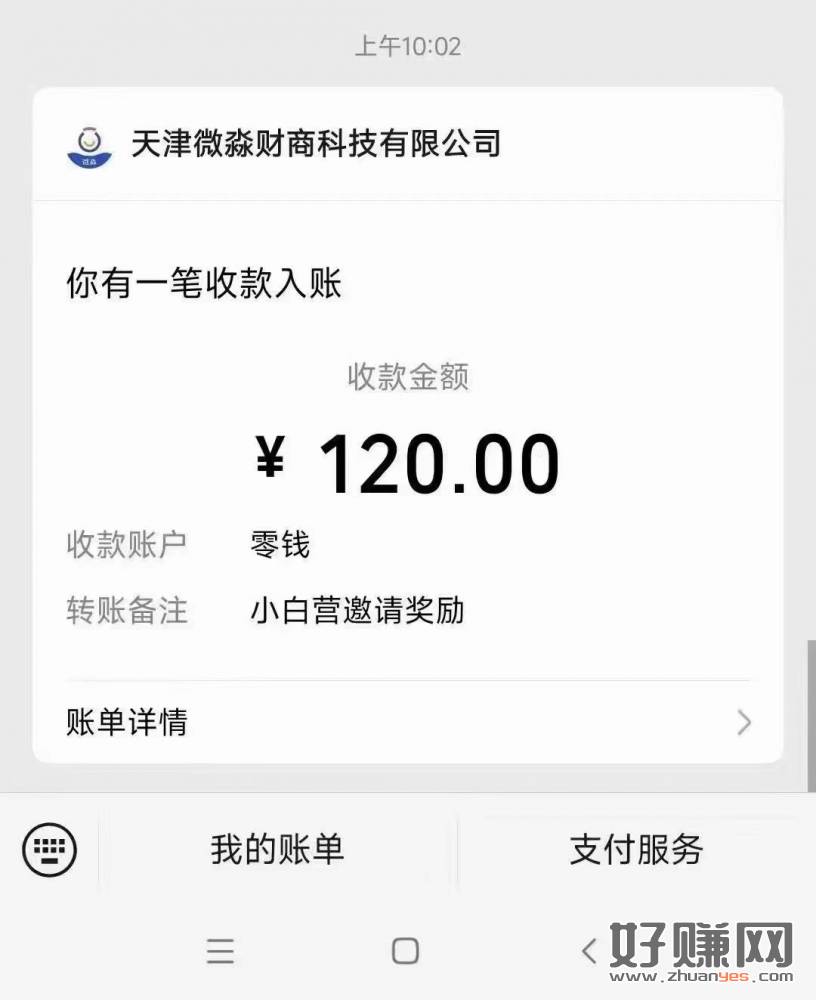Open 我的账单 menu
Viewport: 816px width, 1000px height.
click(277, 850)
